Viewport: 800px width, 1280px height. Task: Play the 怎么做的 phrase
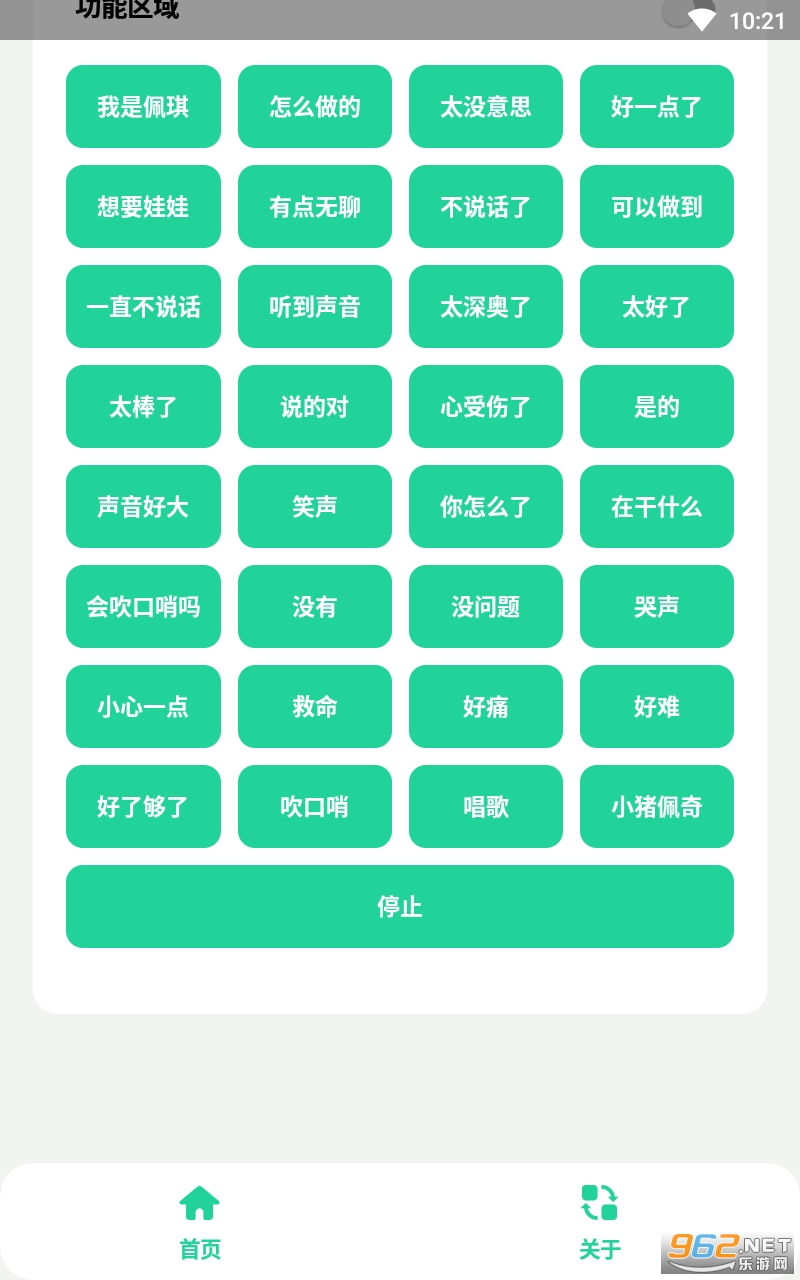click(x=315, y=107)
